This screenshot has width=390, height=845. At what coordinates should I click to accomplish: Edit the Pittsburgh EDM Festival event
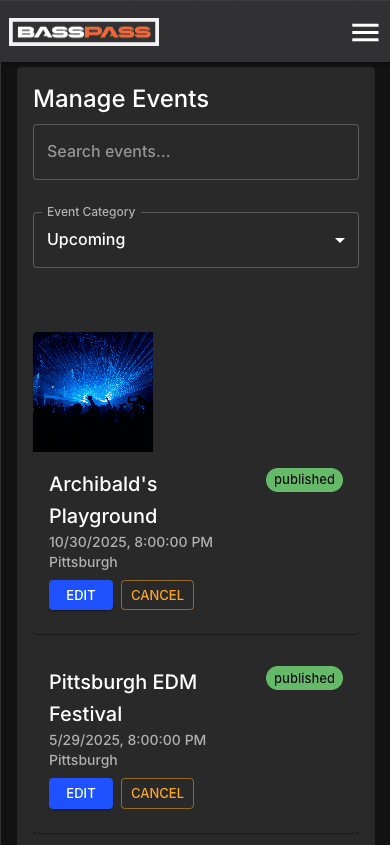pos(81,793)
